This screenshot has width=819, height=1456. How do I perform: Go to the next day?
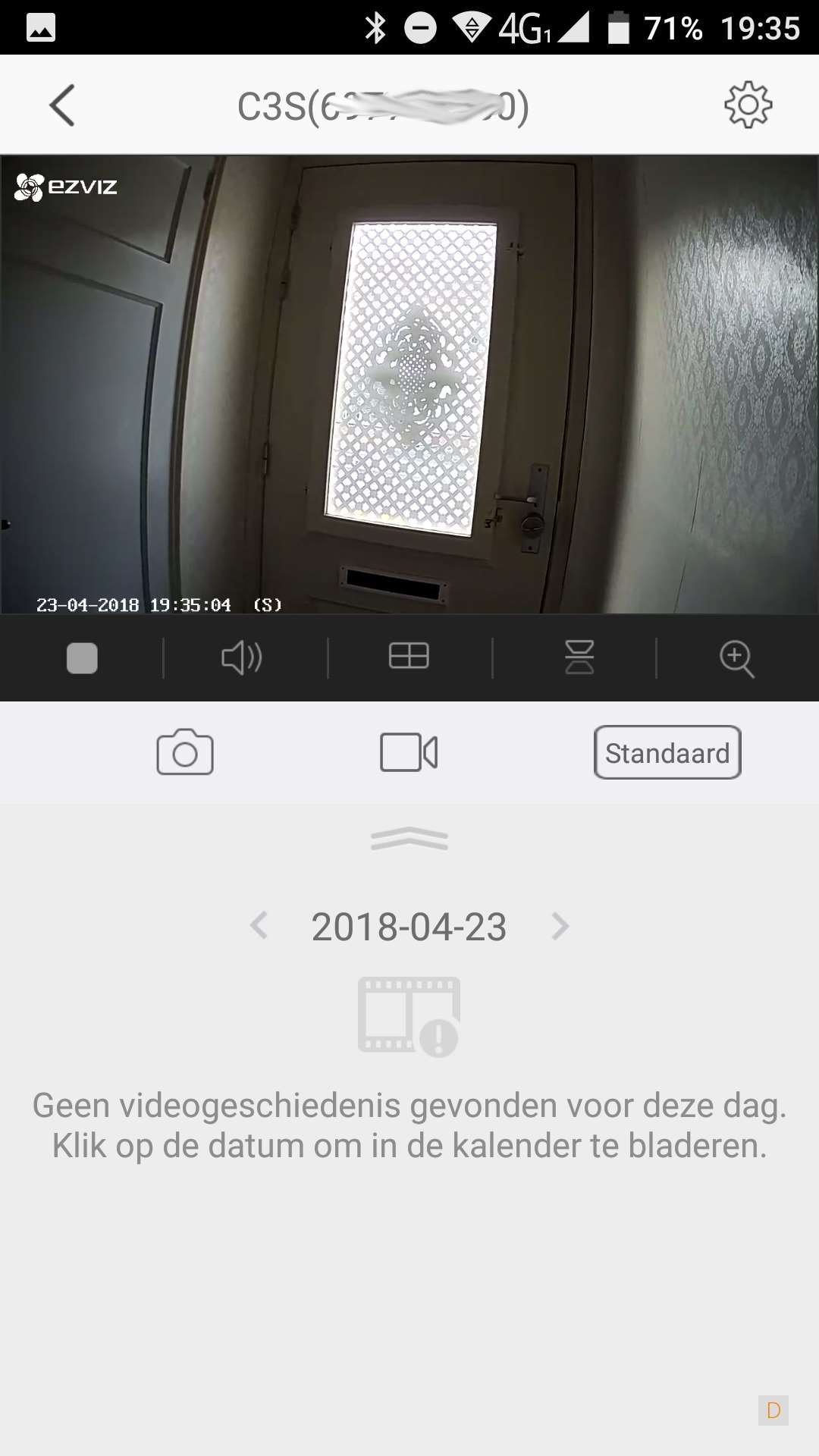tap(560, 926)
